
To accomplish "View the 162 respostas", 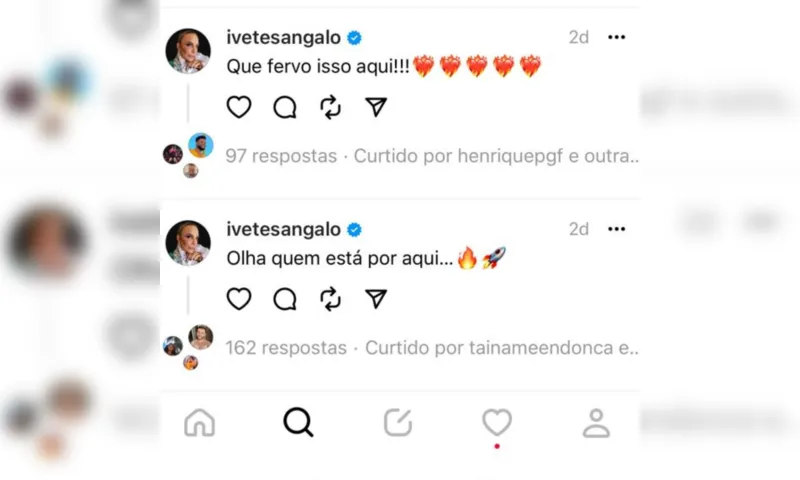I will pos(286,348).
